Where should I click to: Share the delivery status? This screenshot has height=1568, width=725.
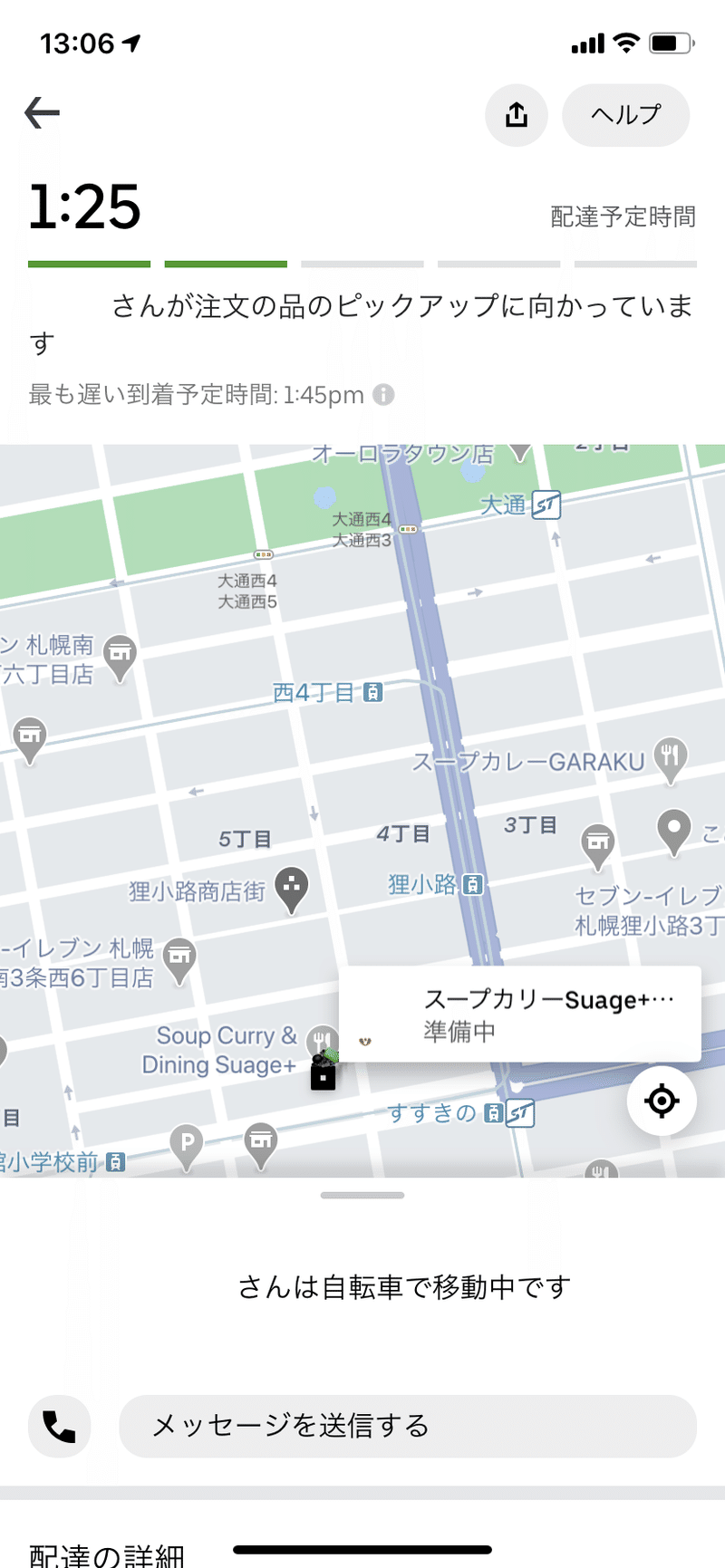click(x=517, y=115)
